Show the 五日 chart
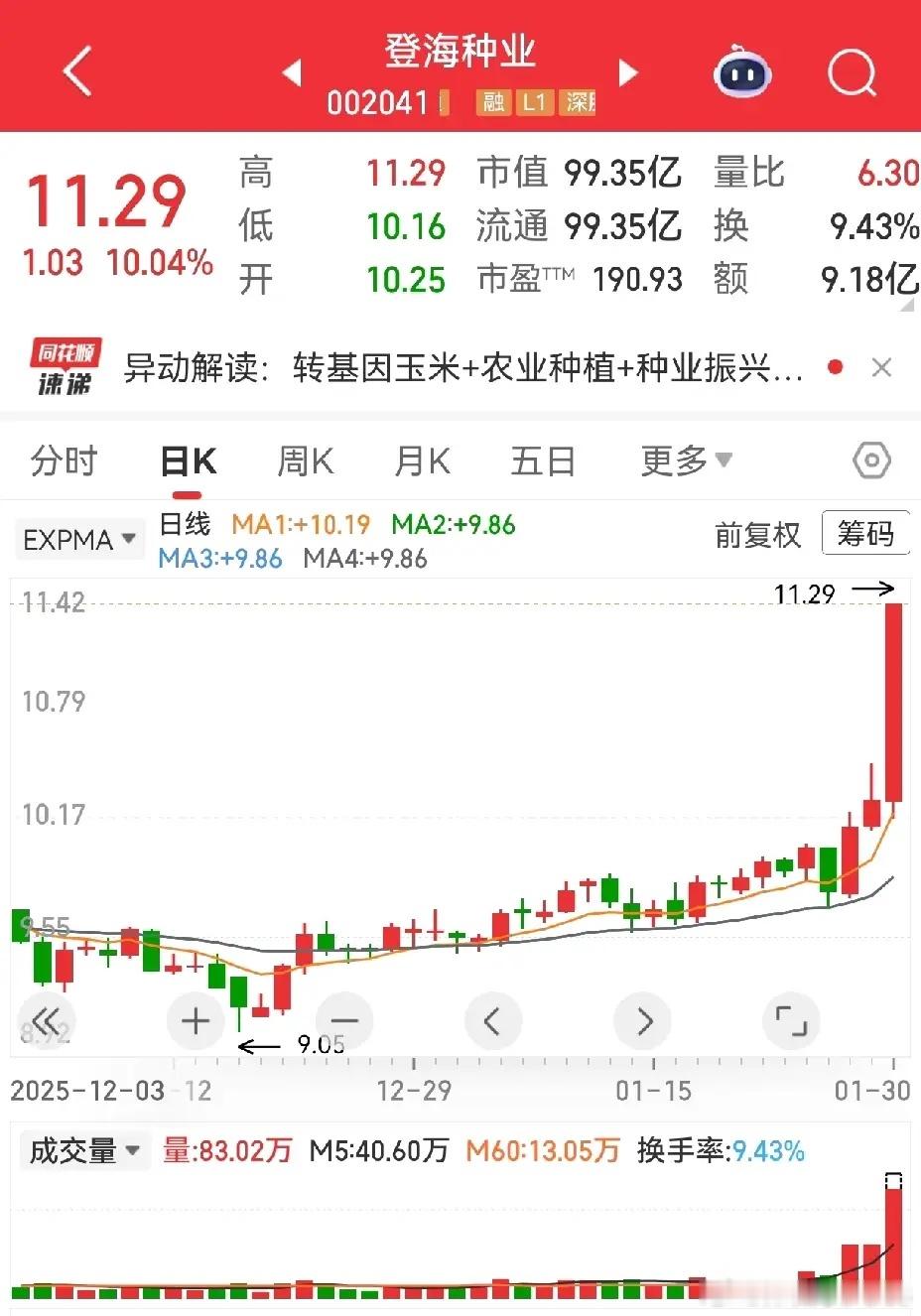The image size is (921, 1316). tap(542, 461)
